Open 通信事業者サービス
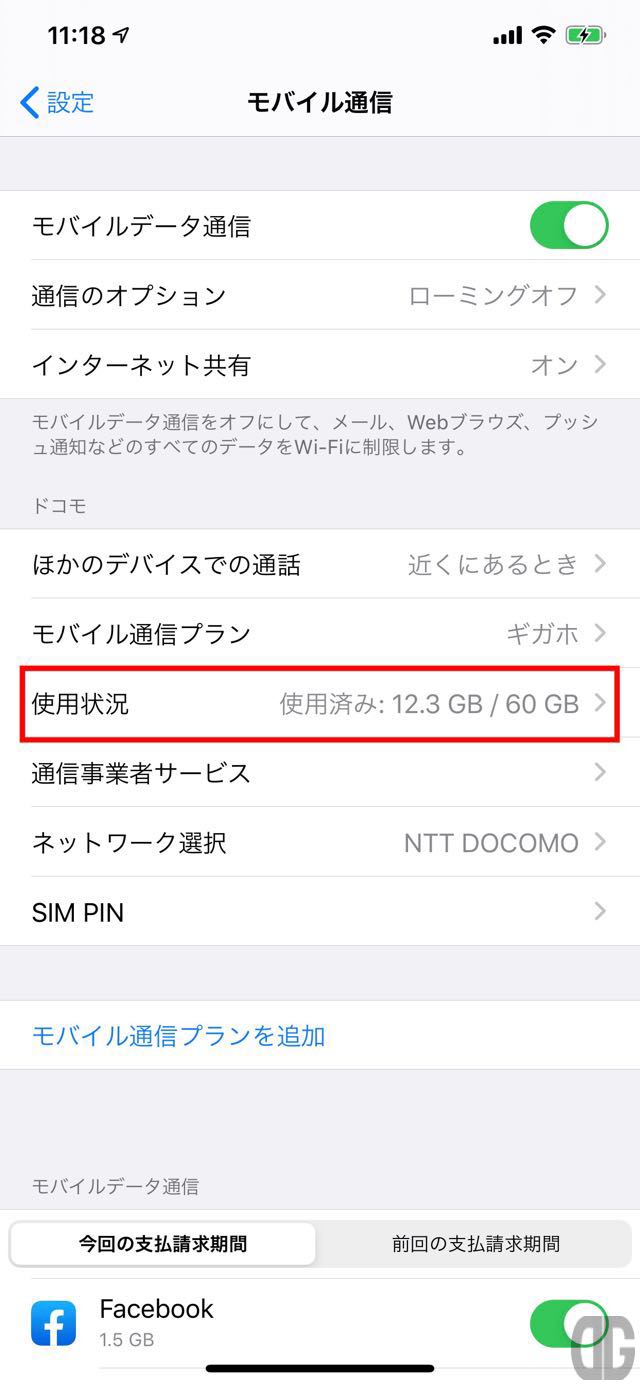 [x=320, y=773]
